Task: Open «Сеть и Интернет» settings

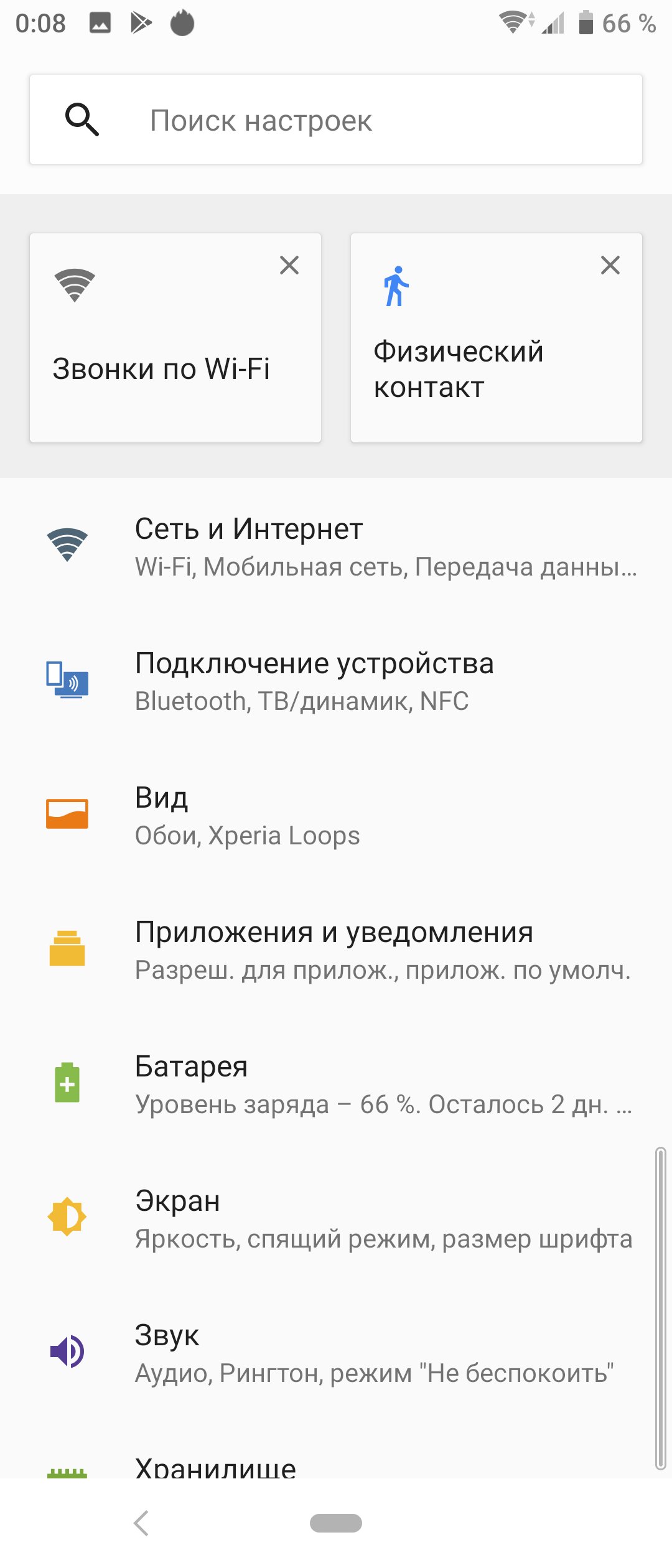Action: click(336, 546)
